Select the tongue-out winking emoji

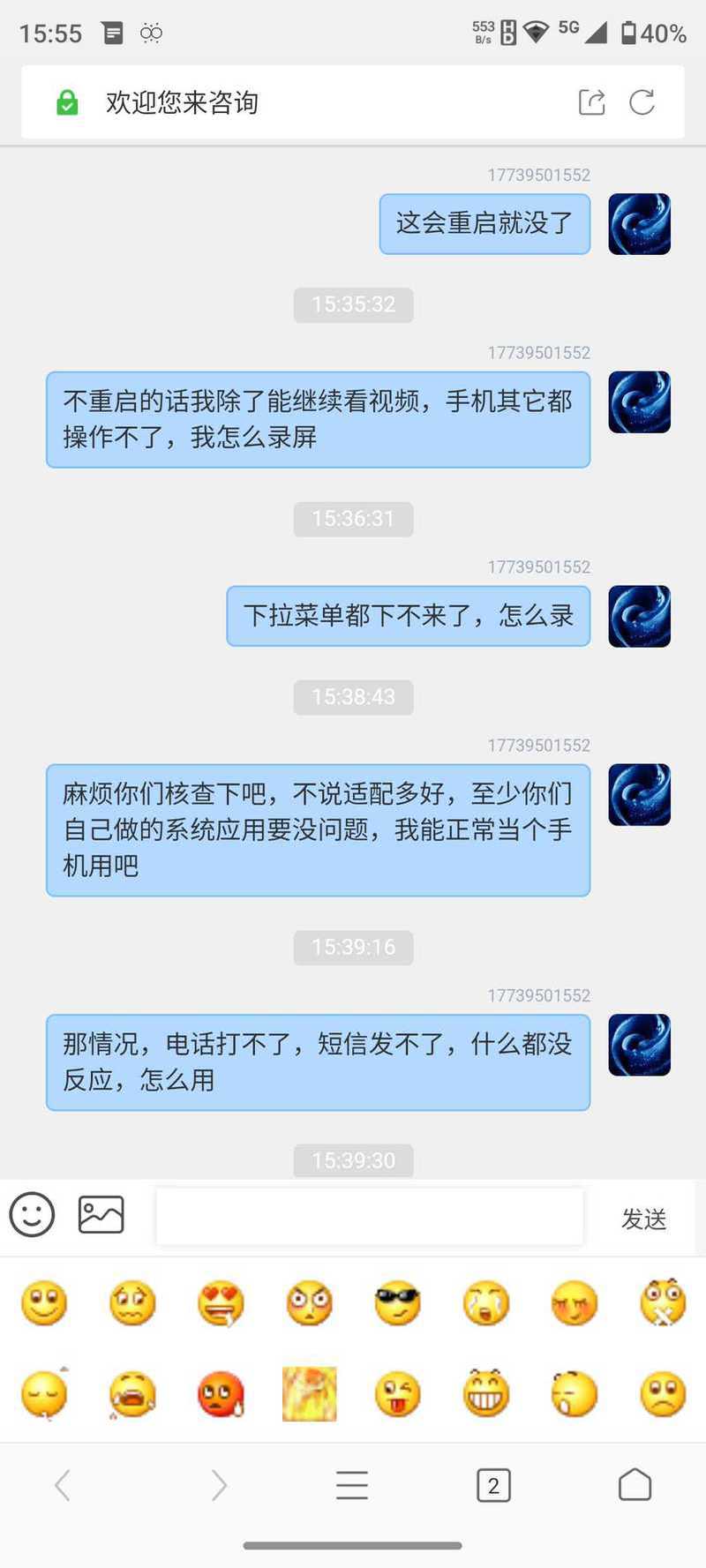[398, 1393]
